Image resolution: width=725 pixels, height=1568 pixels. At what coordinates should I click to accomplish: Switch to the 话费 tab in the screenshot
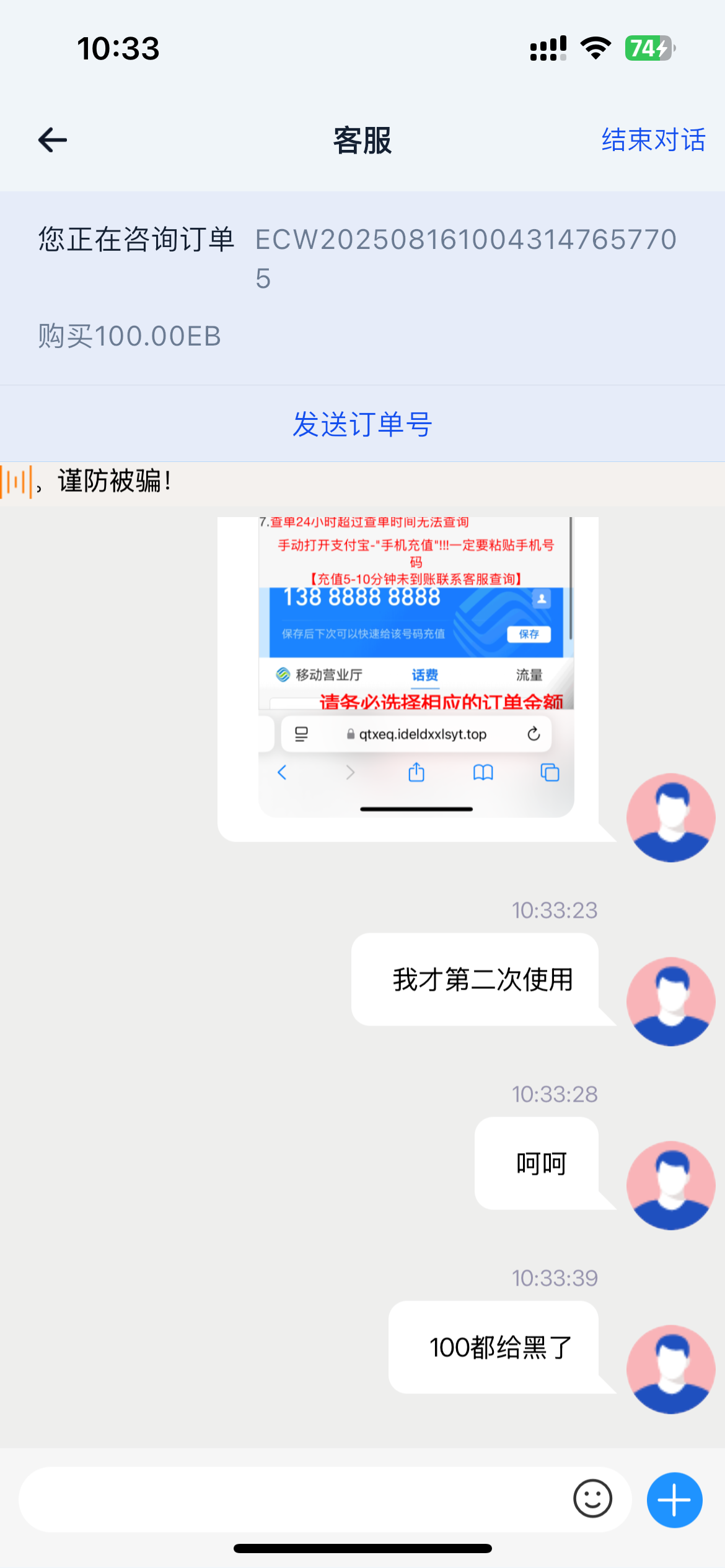pos(424,675)
